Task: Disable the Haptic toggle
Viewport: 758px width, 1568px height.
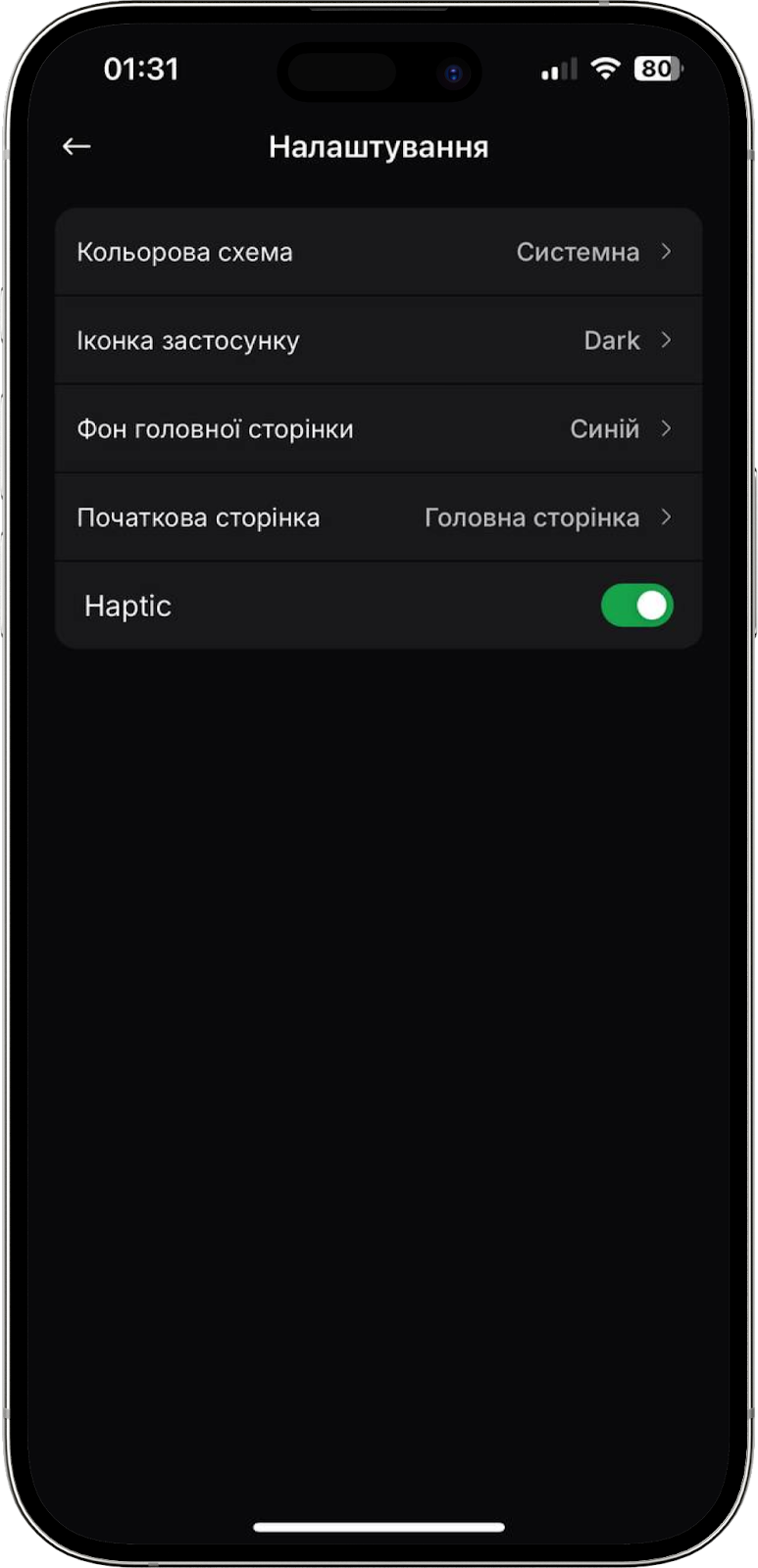Action: click(x=636, y=606)
